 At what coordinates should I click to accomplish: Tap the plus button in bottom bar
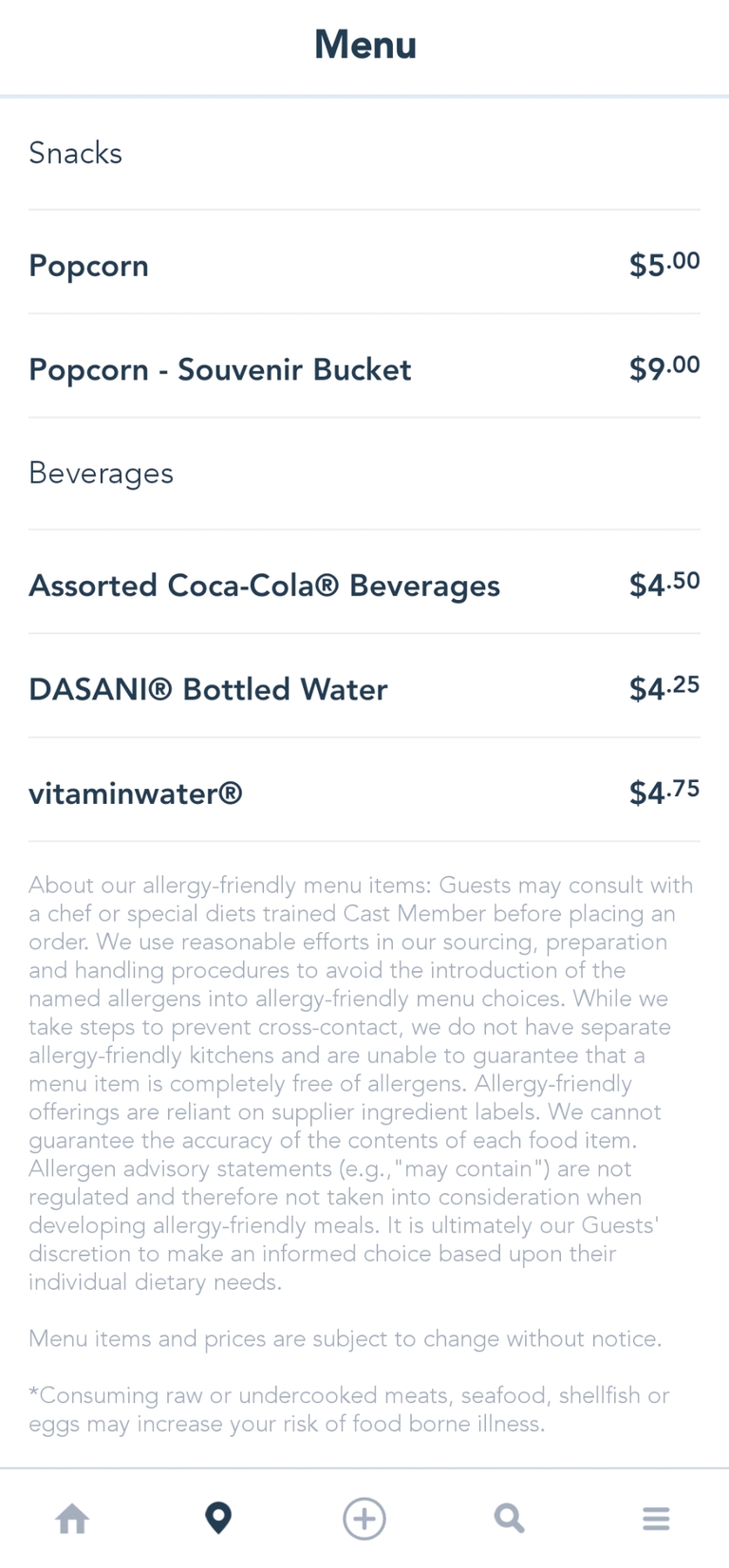[x=364, y=1519]
